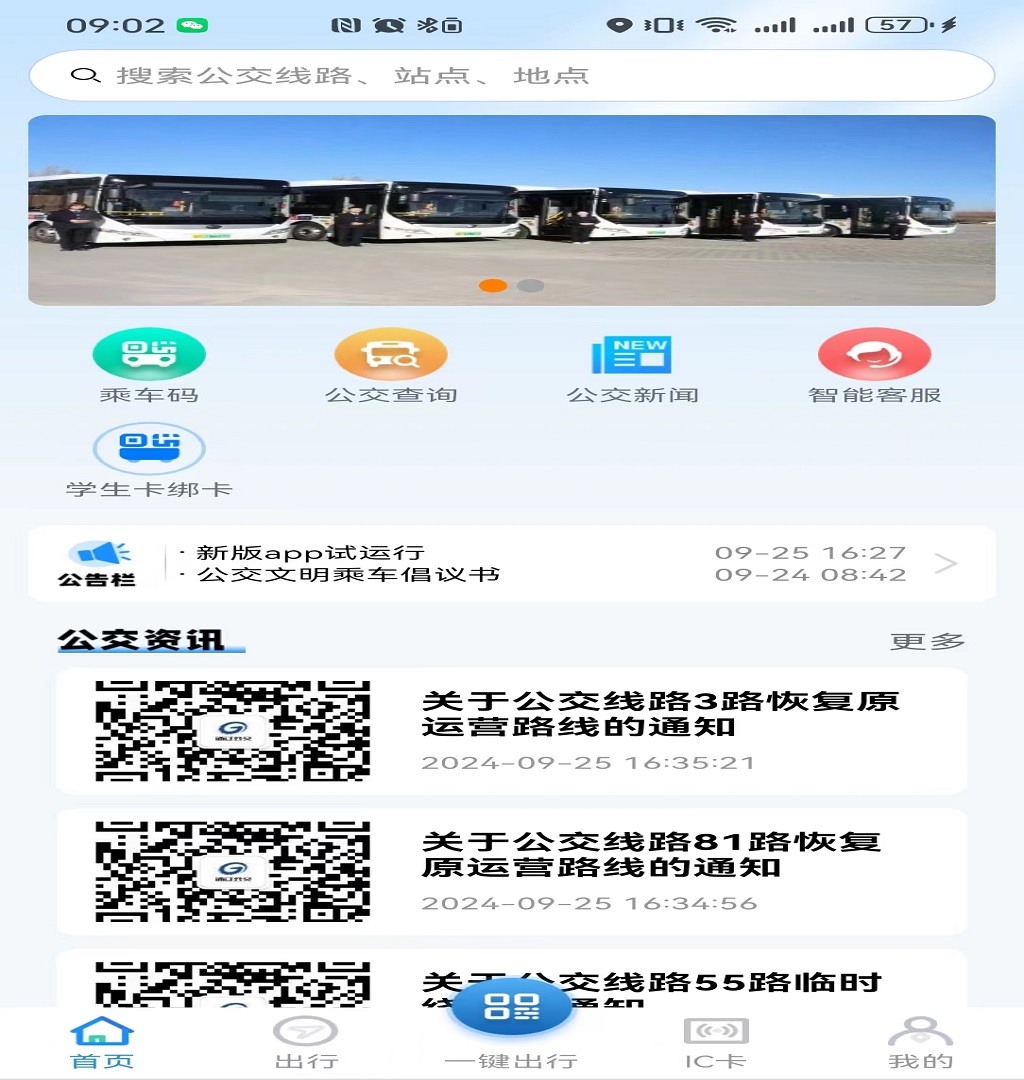Screen dimensions: 1024x1080
Task: Tap the search box for bus routes and stops
Action: coord(510,76)
